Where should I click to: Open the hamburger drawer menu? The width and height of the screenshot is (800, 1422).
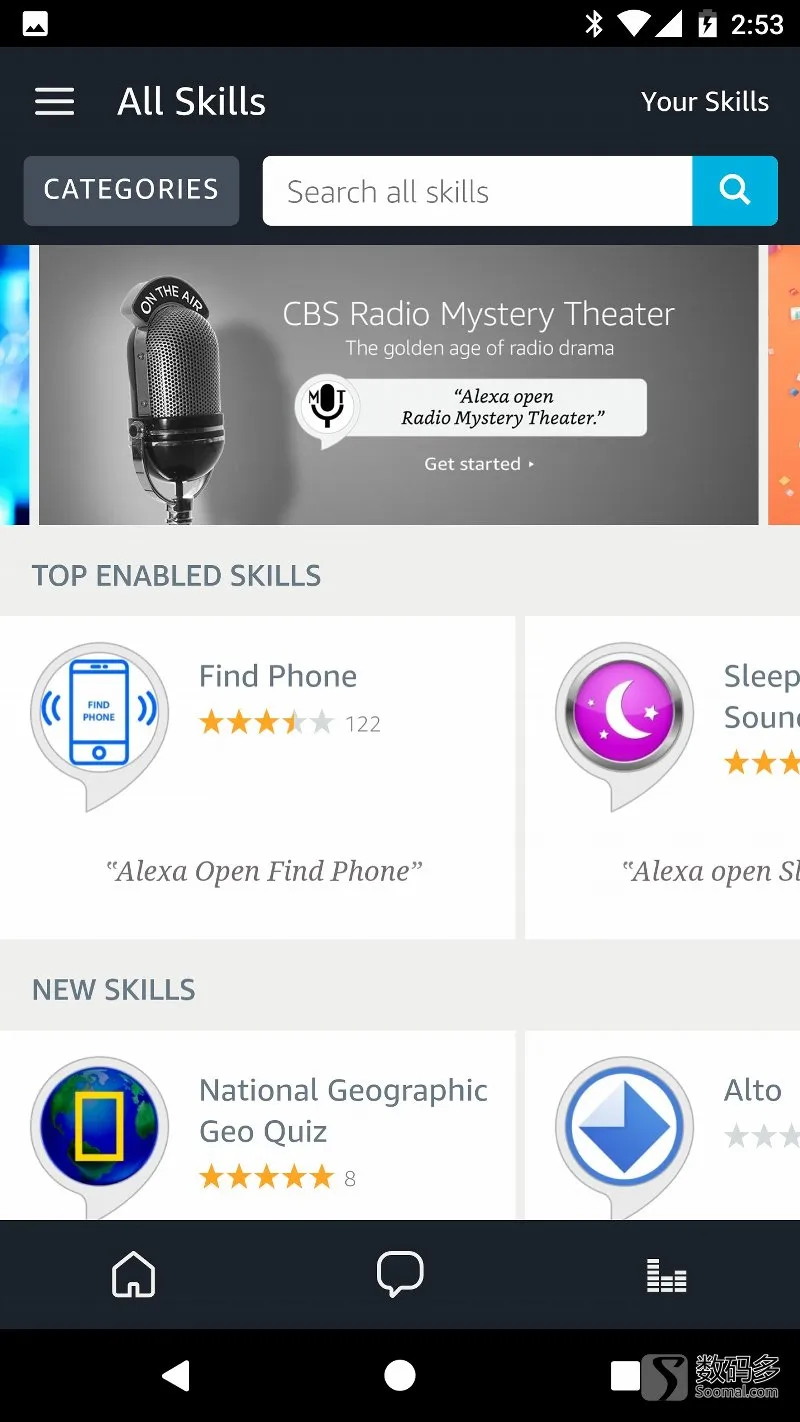coord(54,102)
